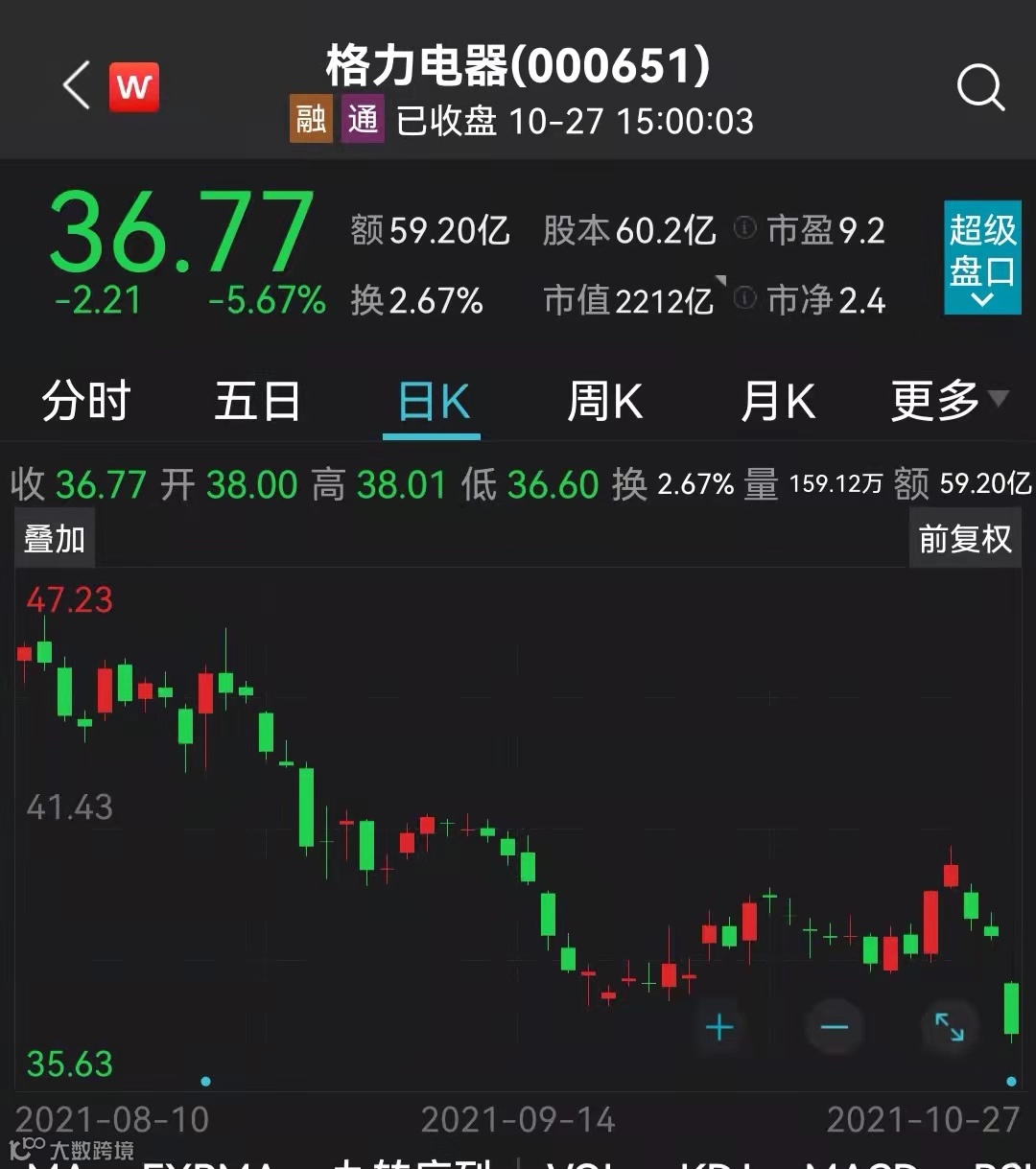Open the red W icon
The height and width of the screenshot is (1169, 1036).
click(x=134, y=88)
